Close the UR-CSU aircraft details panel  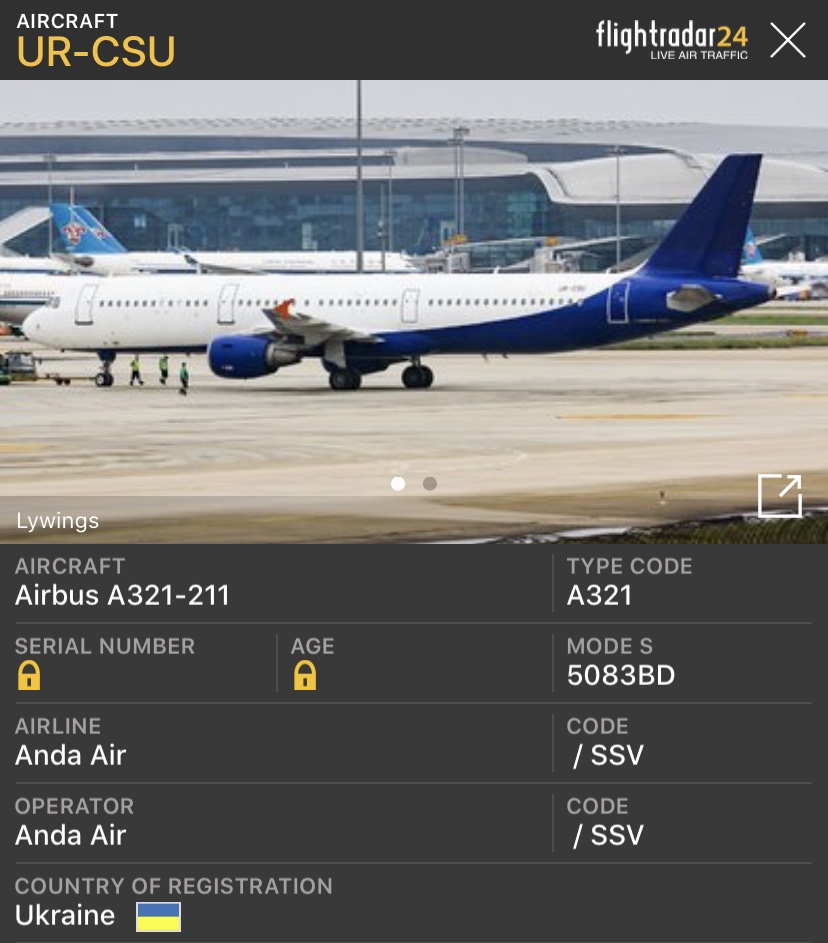point(787,40)
